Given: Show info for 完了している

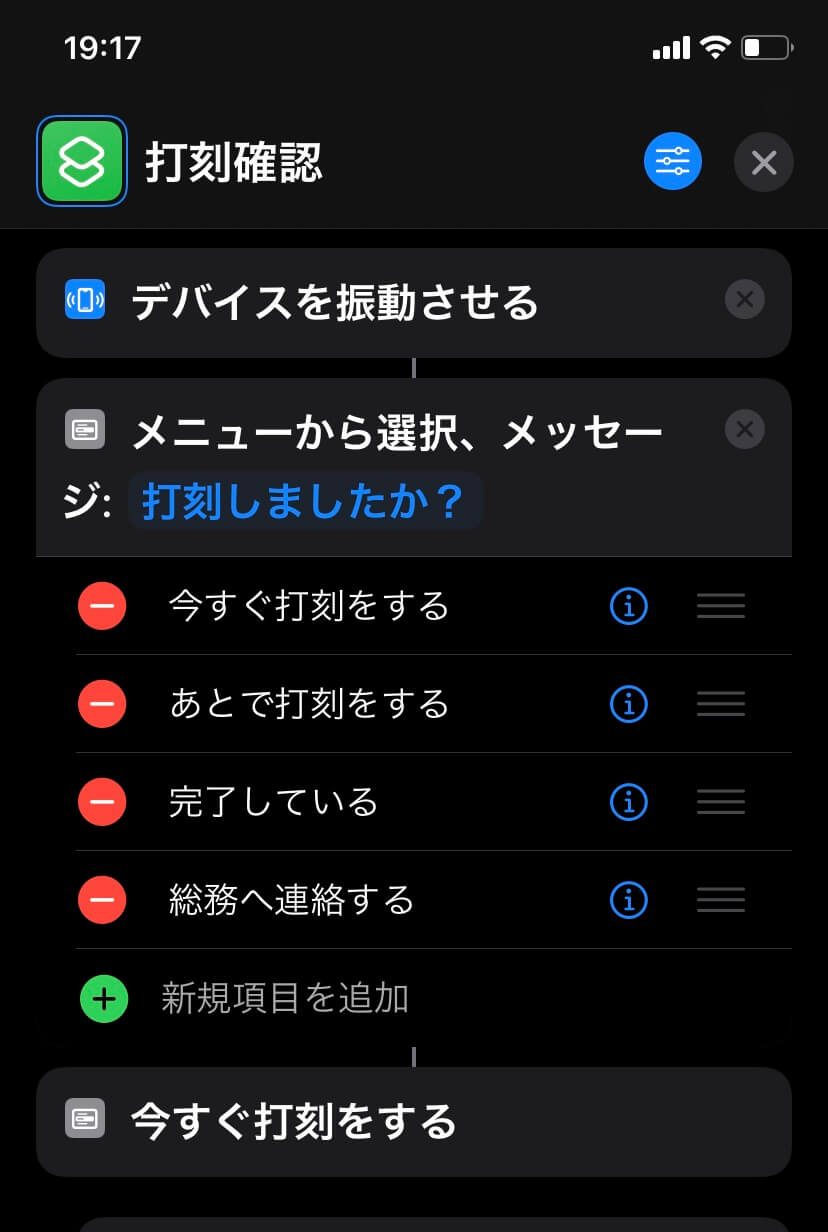Looking at the screenshot, I should 628,802.
